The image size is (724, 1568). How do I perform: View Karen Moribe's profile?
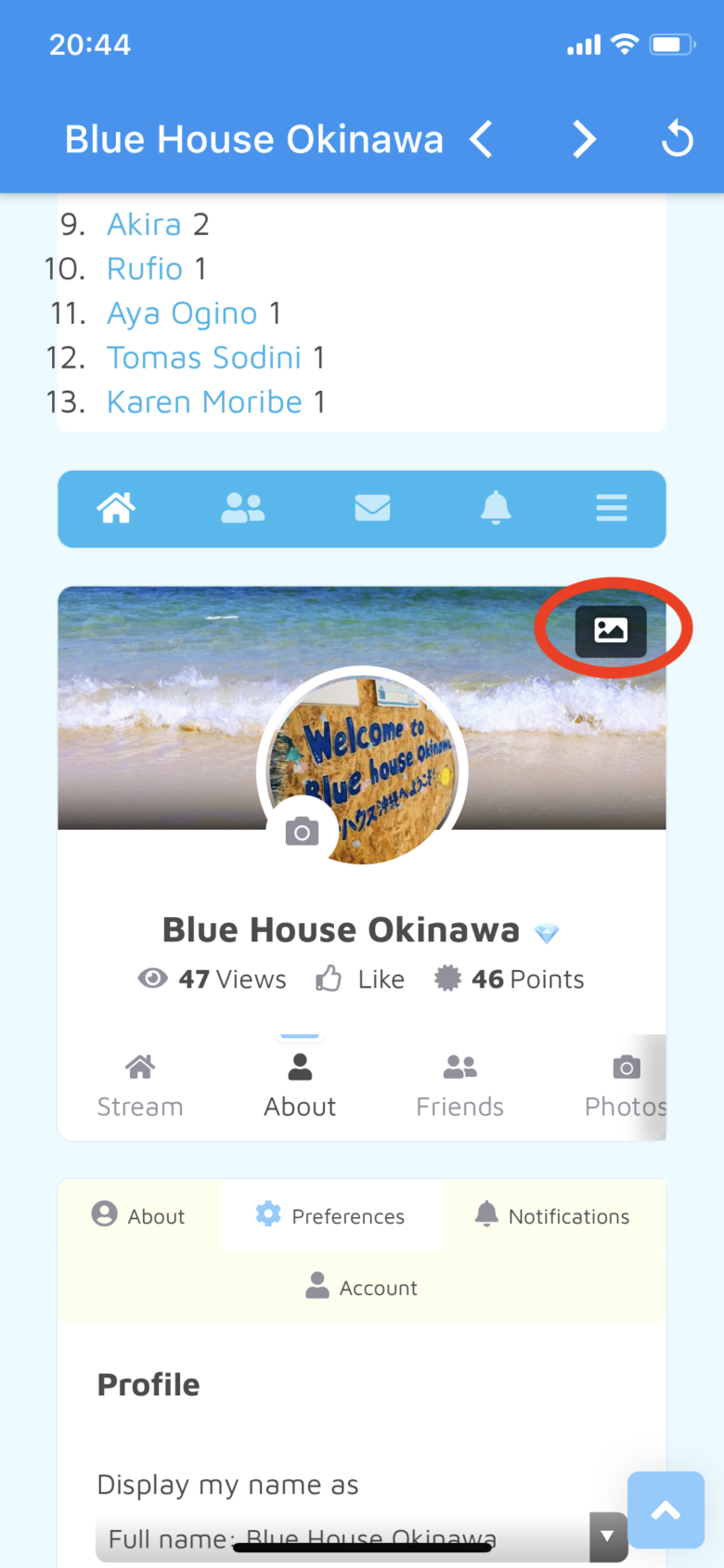pos(204,403)
